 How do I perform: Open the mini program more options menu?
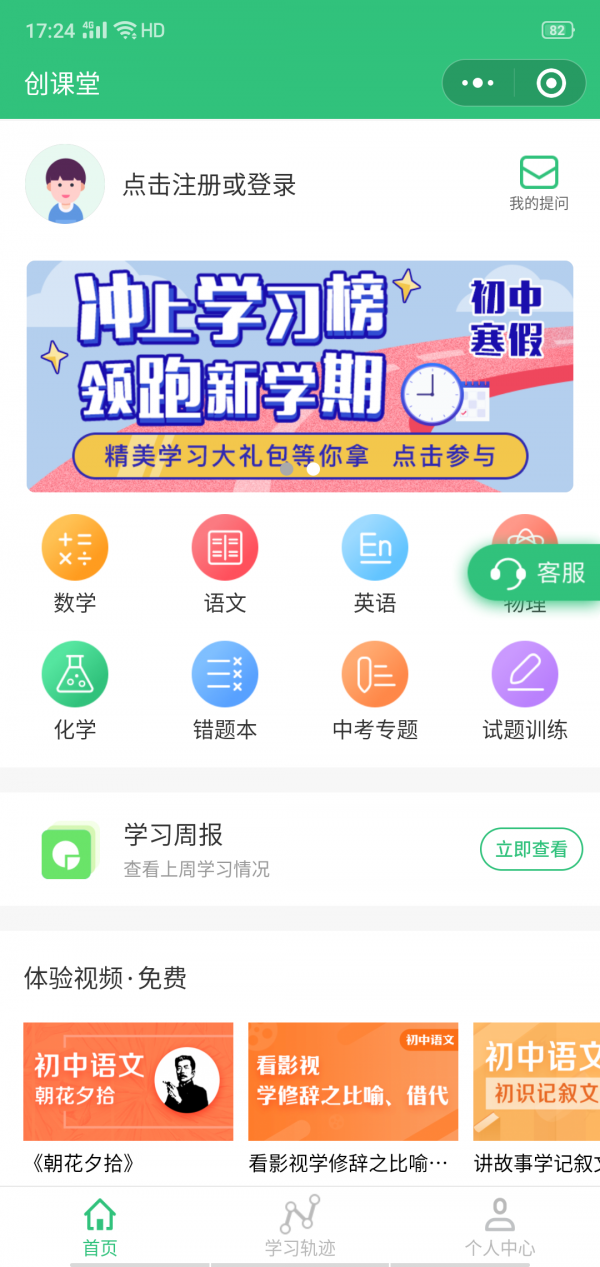(478, 84)
